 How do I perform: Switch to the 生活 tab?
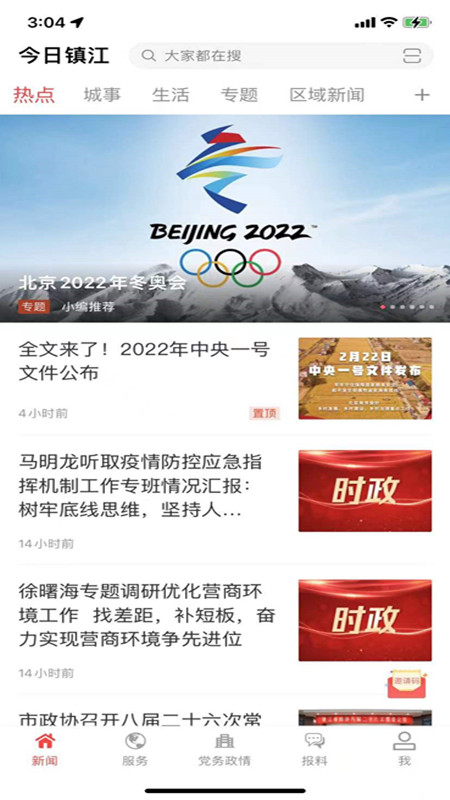point(170,95)
